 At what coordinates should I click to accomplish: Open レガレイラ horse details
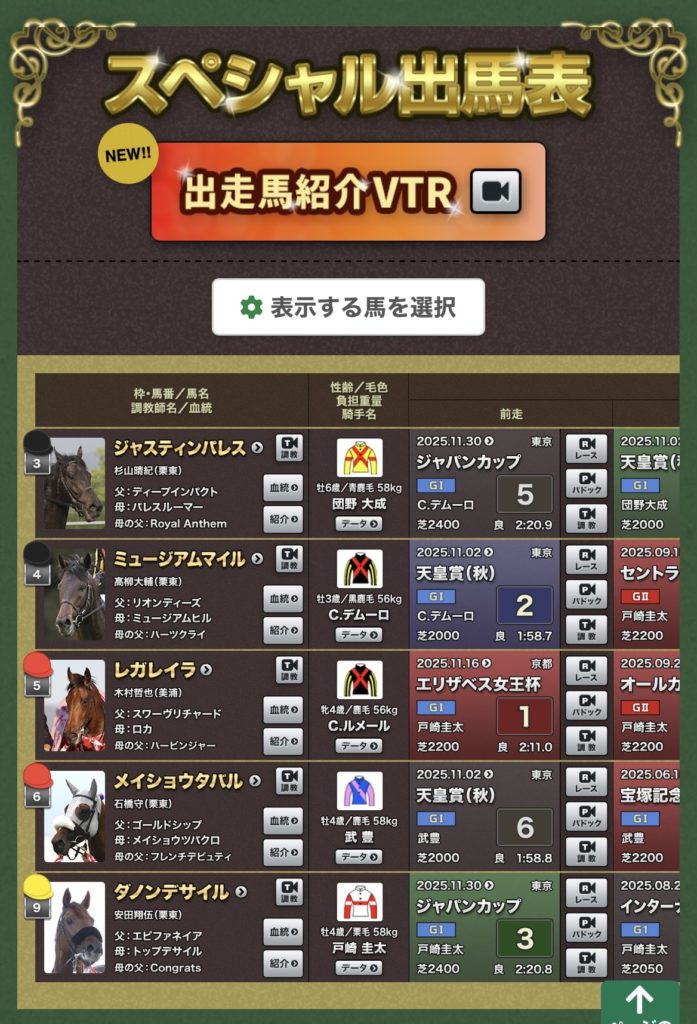[162, 669]
